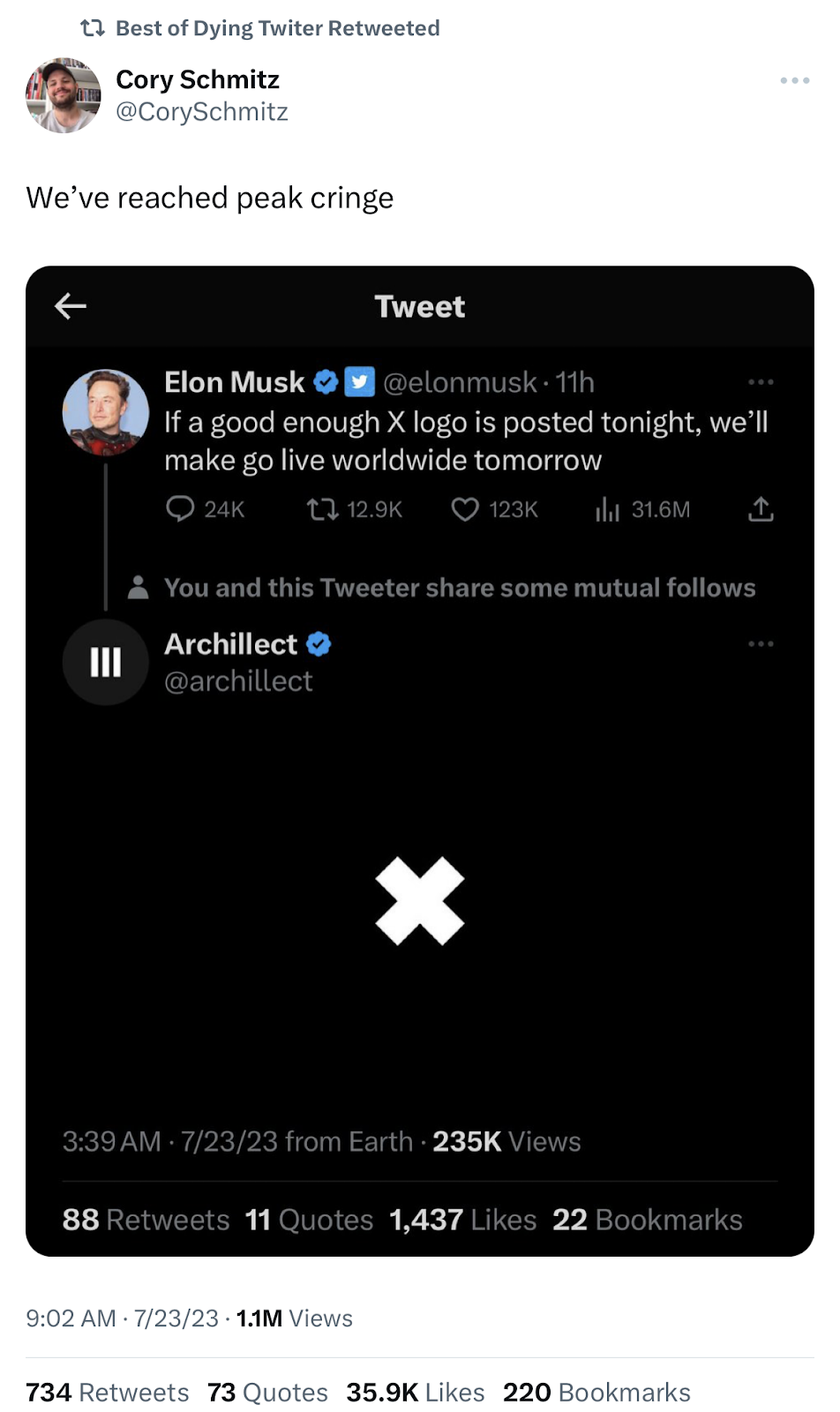Open the Best of Dying Twiter Retweeted label

pos(277,28)
